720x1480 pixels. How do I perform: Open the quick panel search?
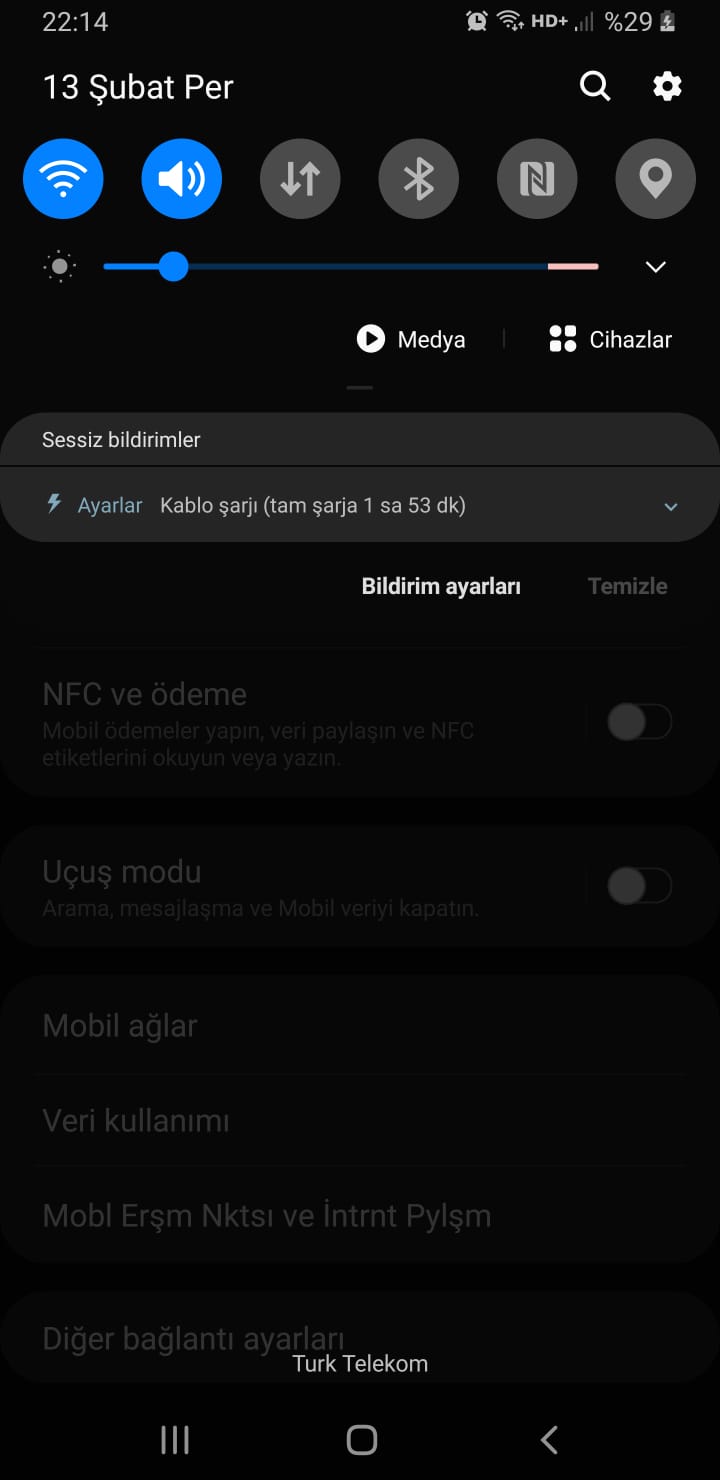click(595, 87)
